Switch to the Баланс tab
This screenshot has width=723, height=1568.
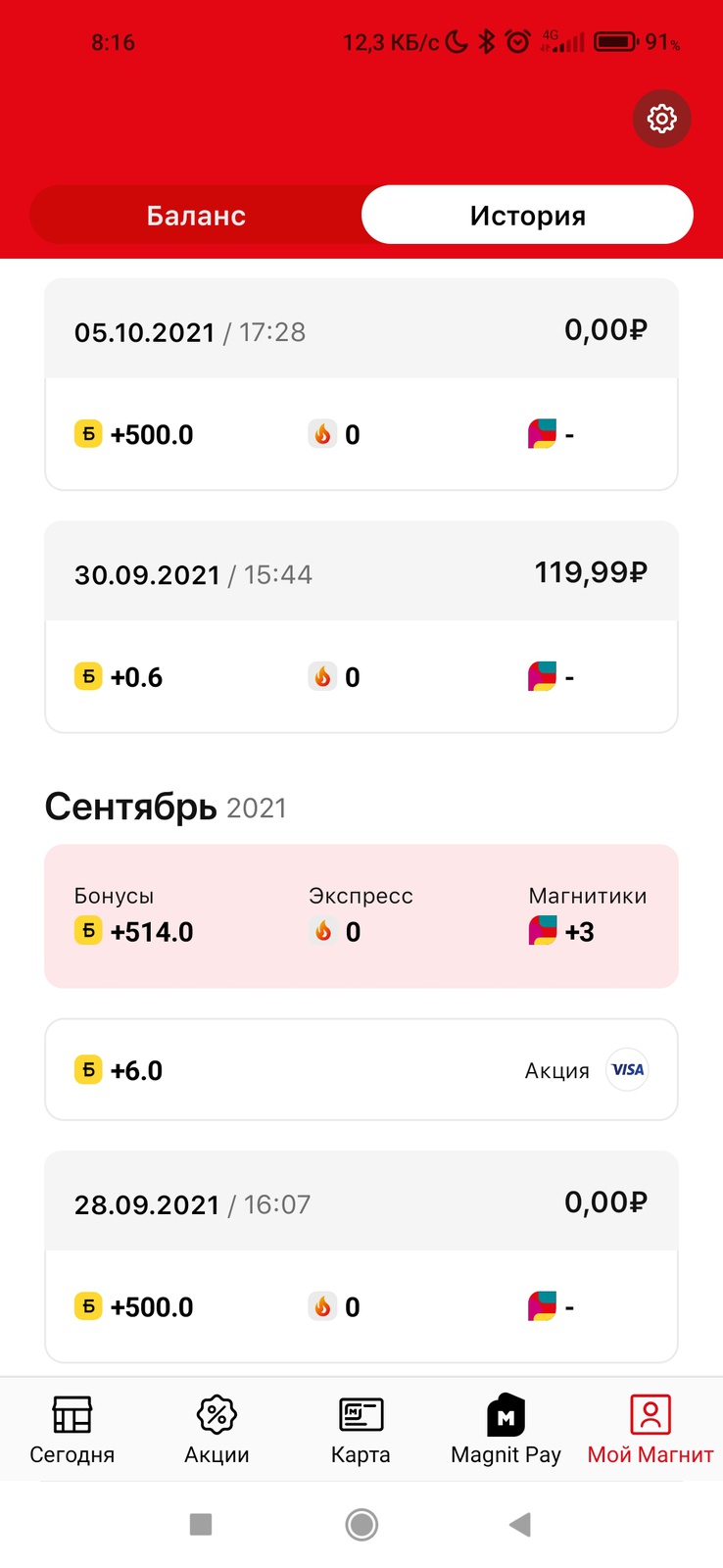coord(196,215)
